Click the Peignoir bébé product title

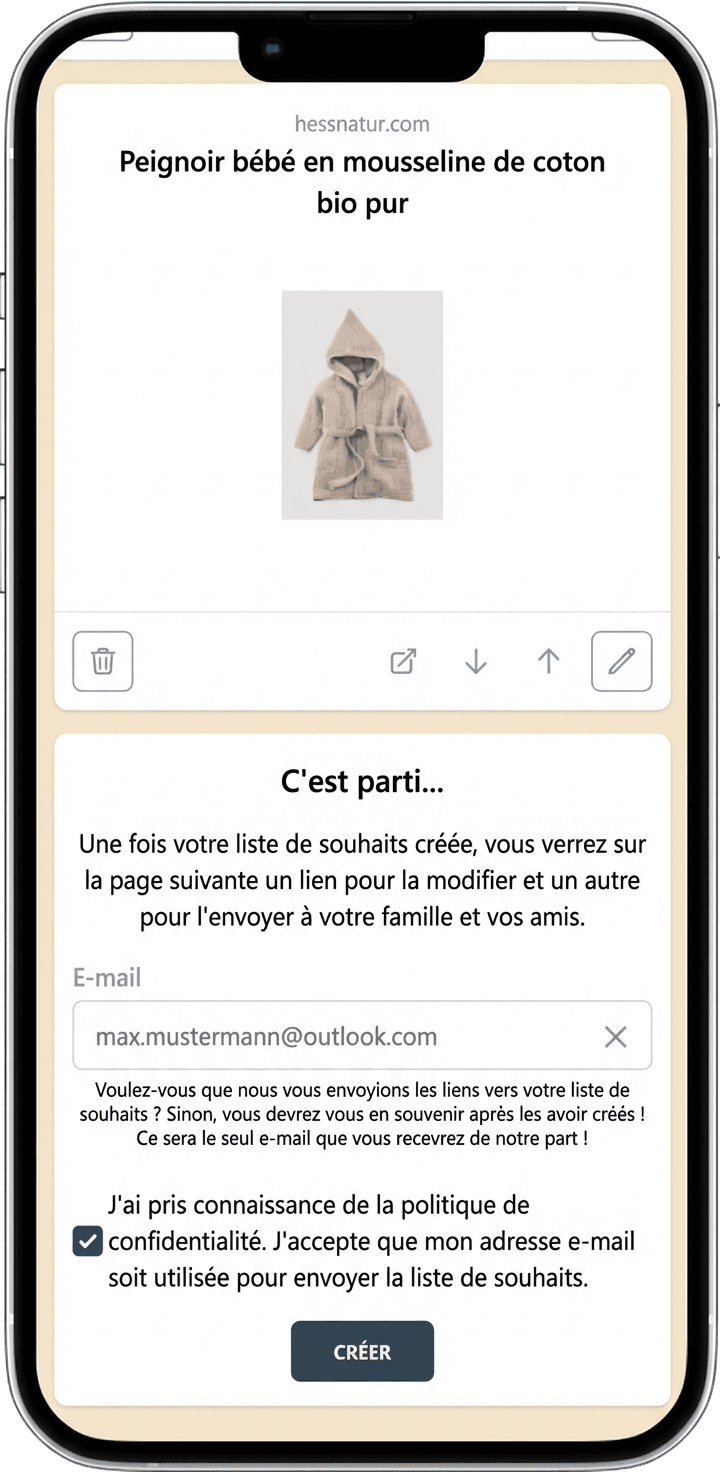coord(362,183)
